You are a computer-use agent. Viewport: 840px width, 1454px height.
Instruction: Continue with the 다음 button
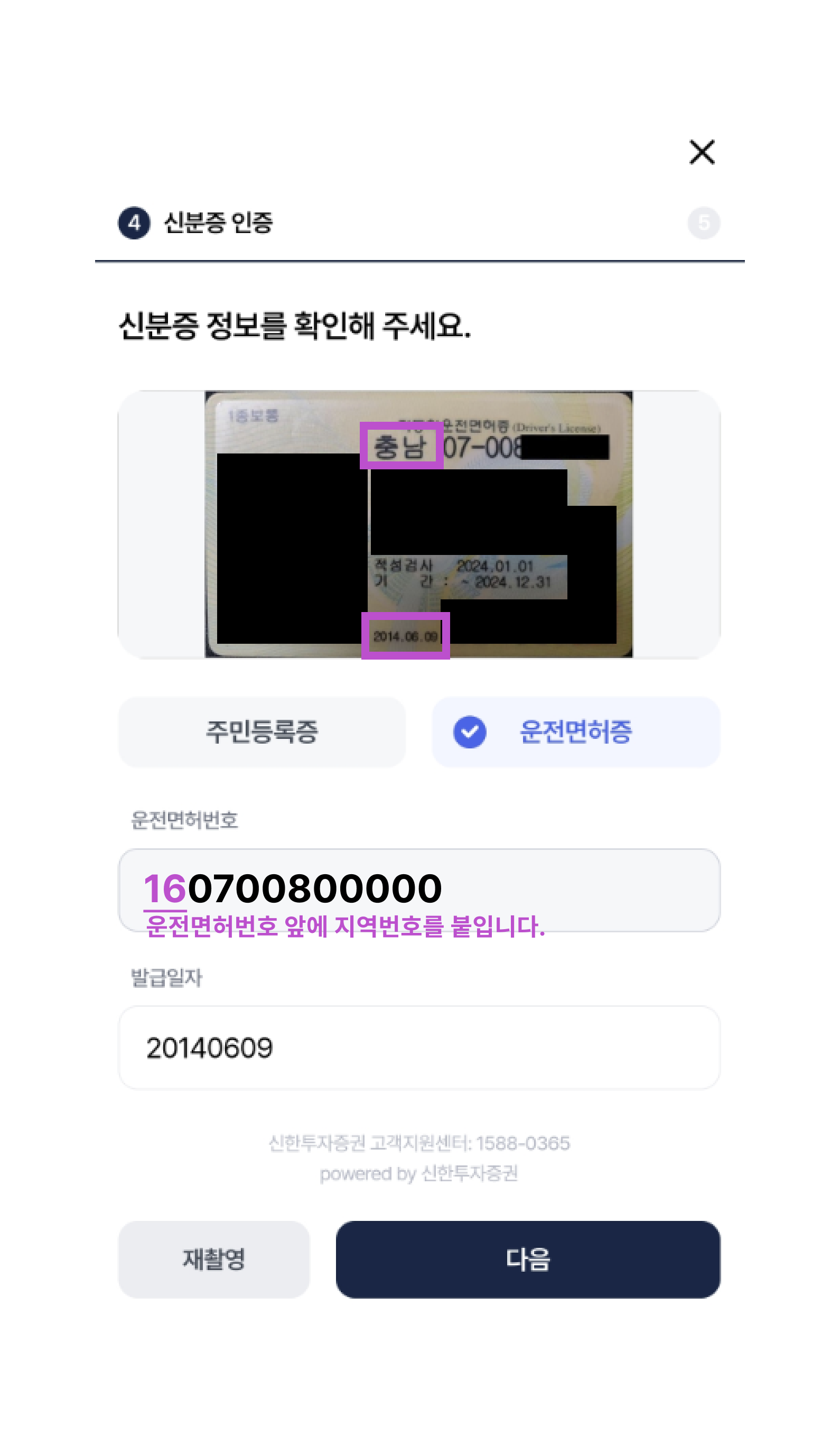pyautogui.click(x=527, y=1259)
